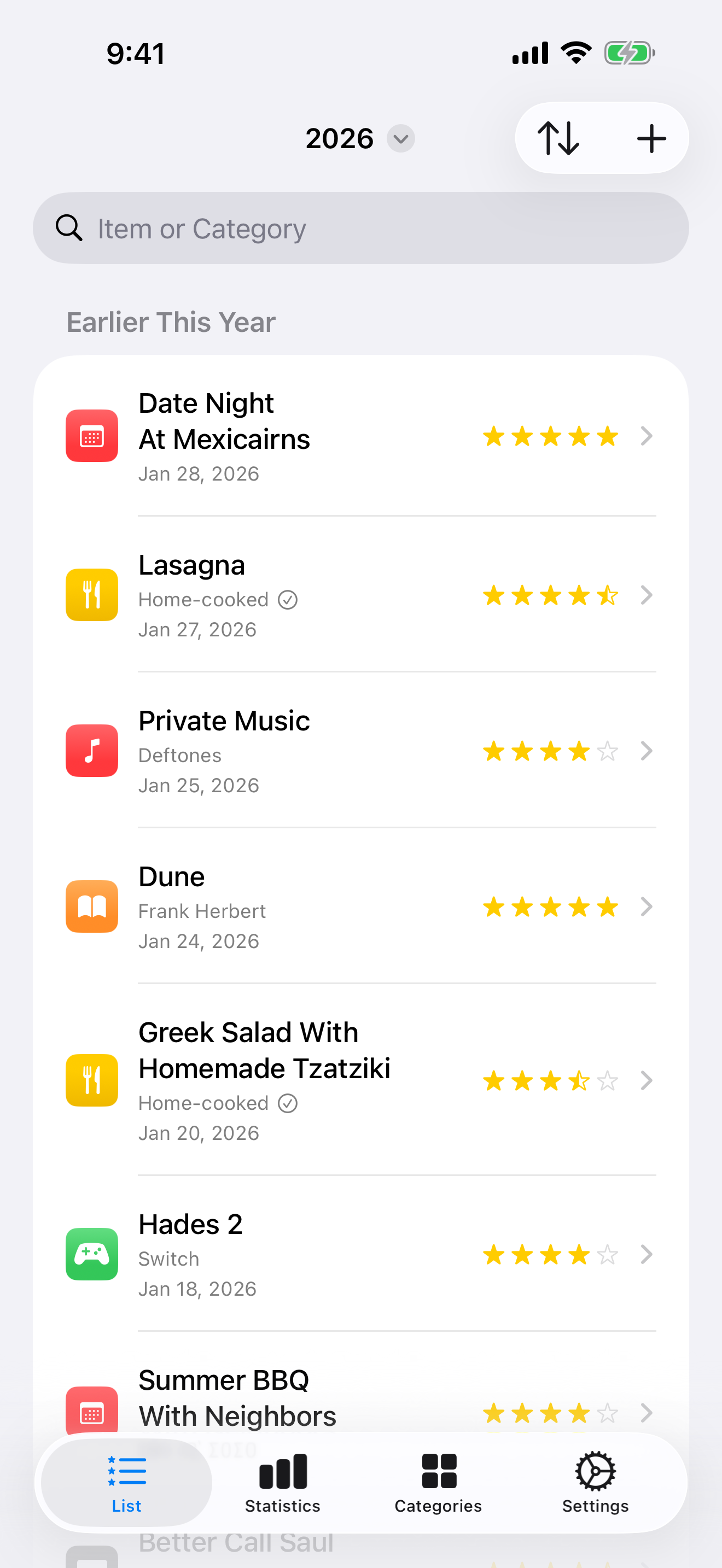The image size is (722, 1568).
Task: Open the Lasagna entry
Action: point(360,595)
